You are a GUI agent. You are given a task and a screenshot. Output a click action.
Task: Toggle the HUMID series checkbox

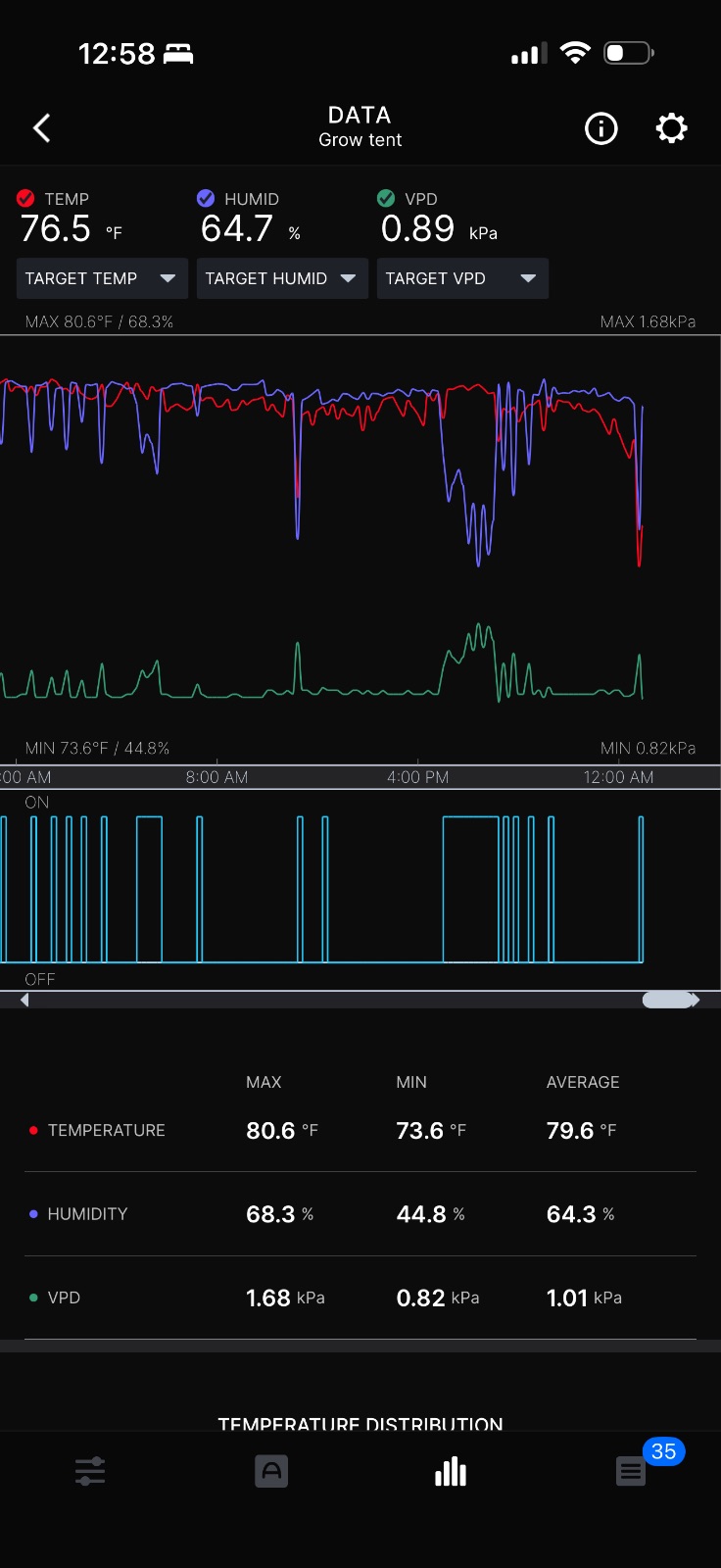click(206, 198)
